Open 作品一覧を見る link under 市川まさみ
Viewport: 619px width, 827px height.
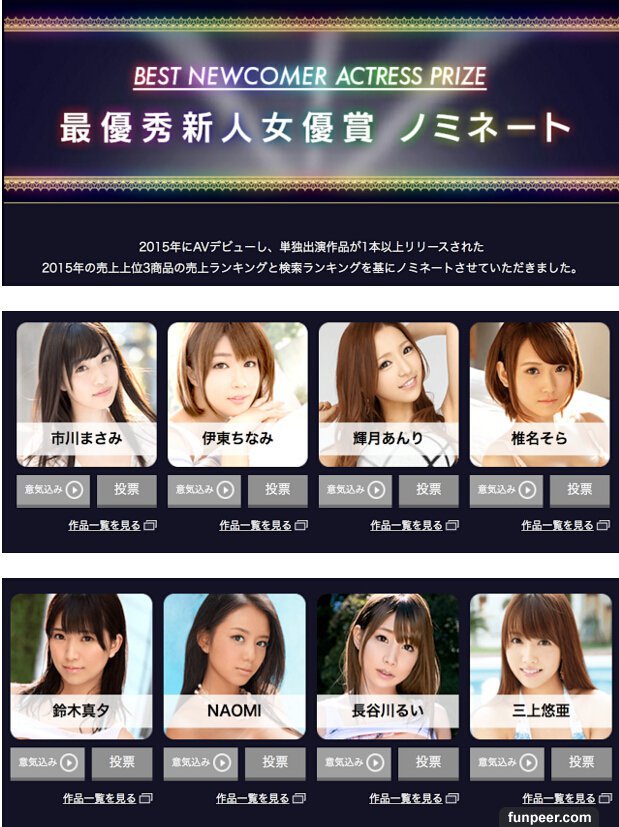pyautogui.click(x=105, y=525)
